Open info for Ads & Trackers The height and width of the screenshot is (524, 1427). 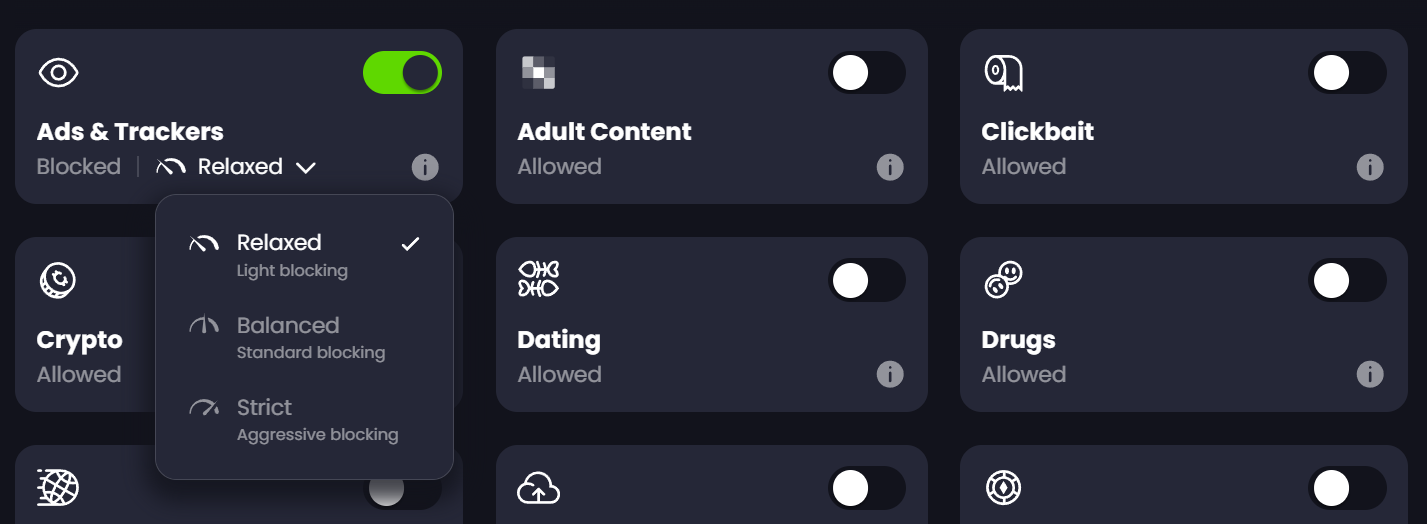tap(425, 167)
